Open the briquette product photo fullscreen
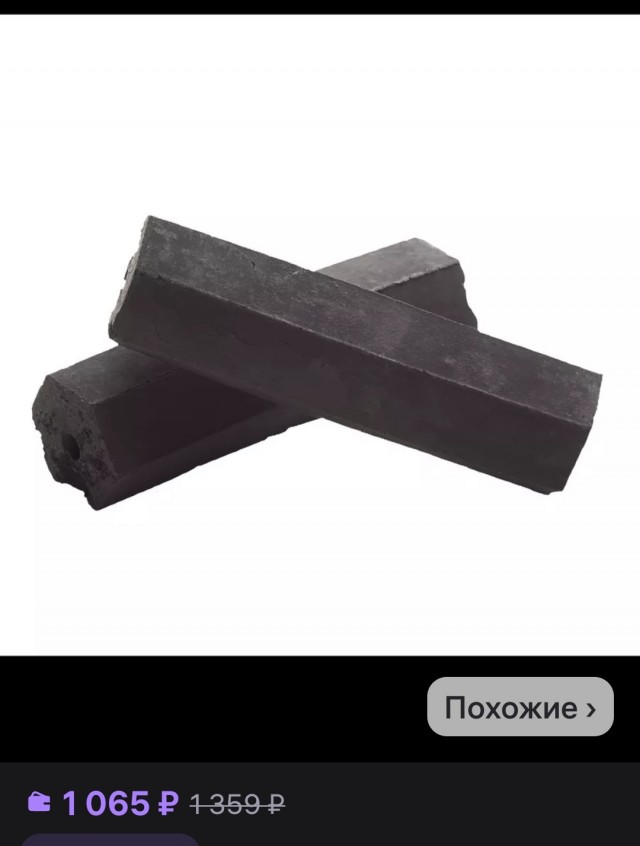This screenshot has width=640, height=846. (318, 360)
